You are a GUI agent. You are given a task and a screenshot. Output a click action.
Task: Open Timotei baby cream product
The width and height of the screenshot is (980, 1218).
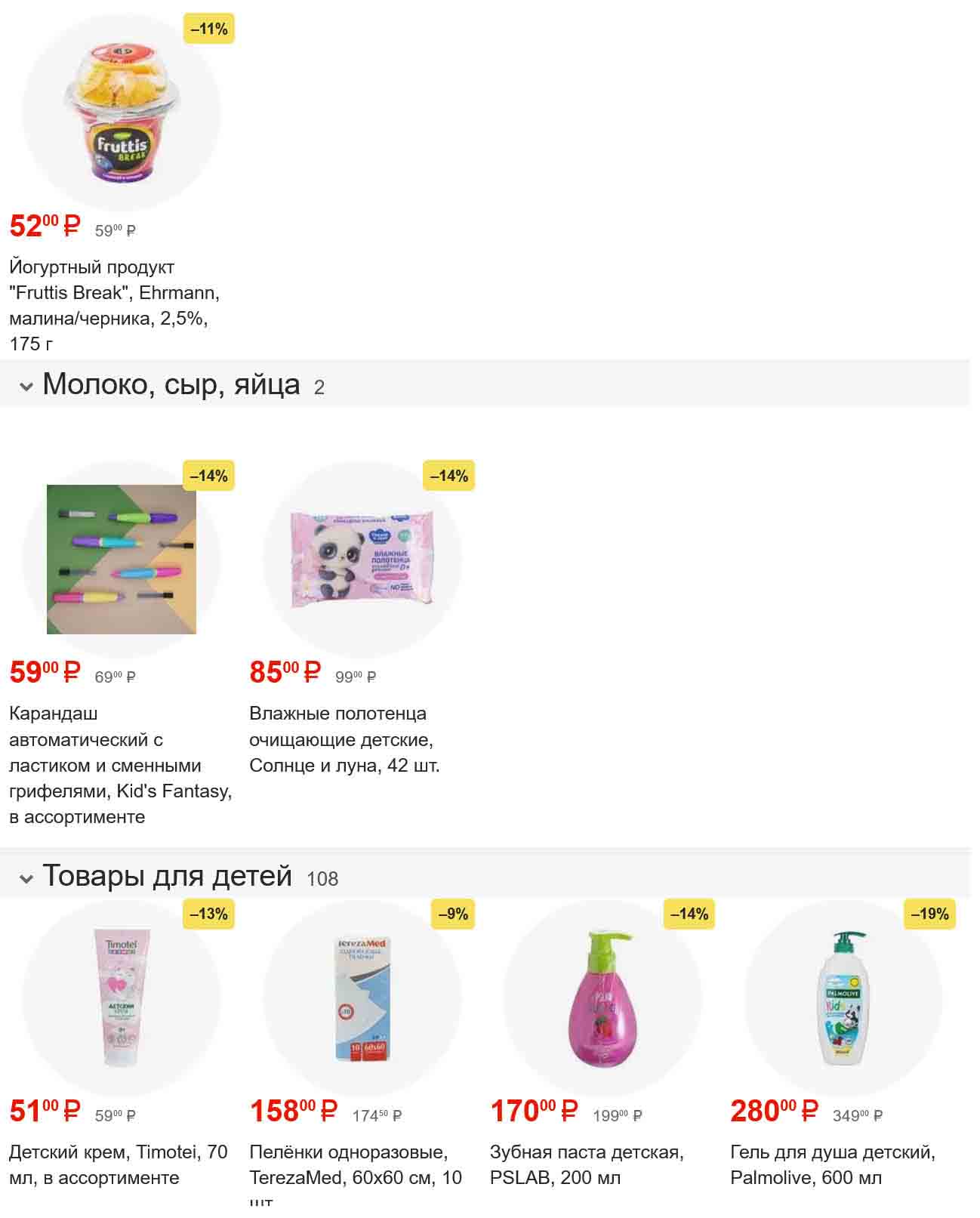(121, 998)
